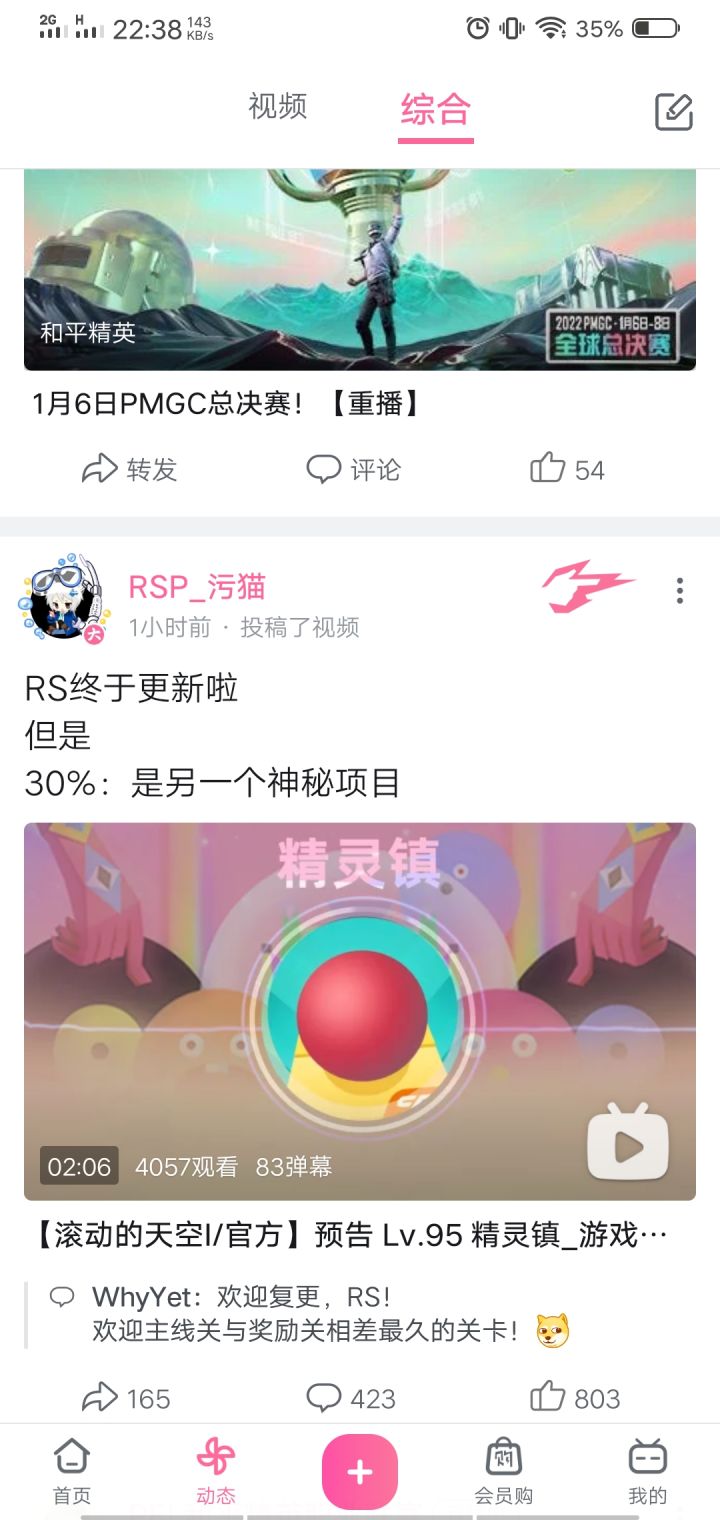Image resolution: width=720 pixels, height=1520 pixels.
Task: Open the post editor icon top right
Action: [672, 113]
